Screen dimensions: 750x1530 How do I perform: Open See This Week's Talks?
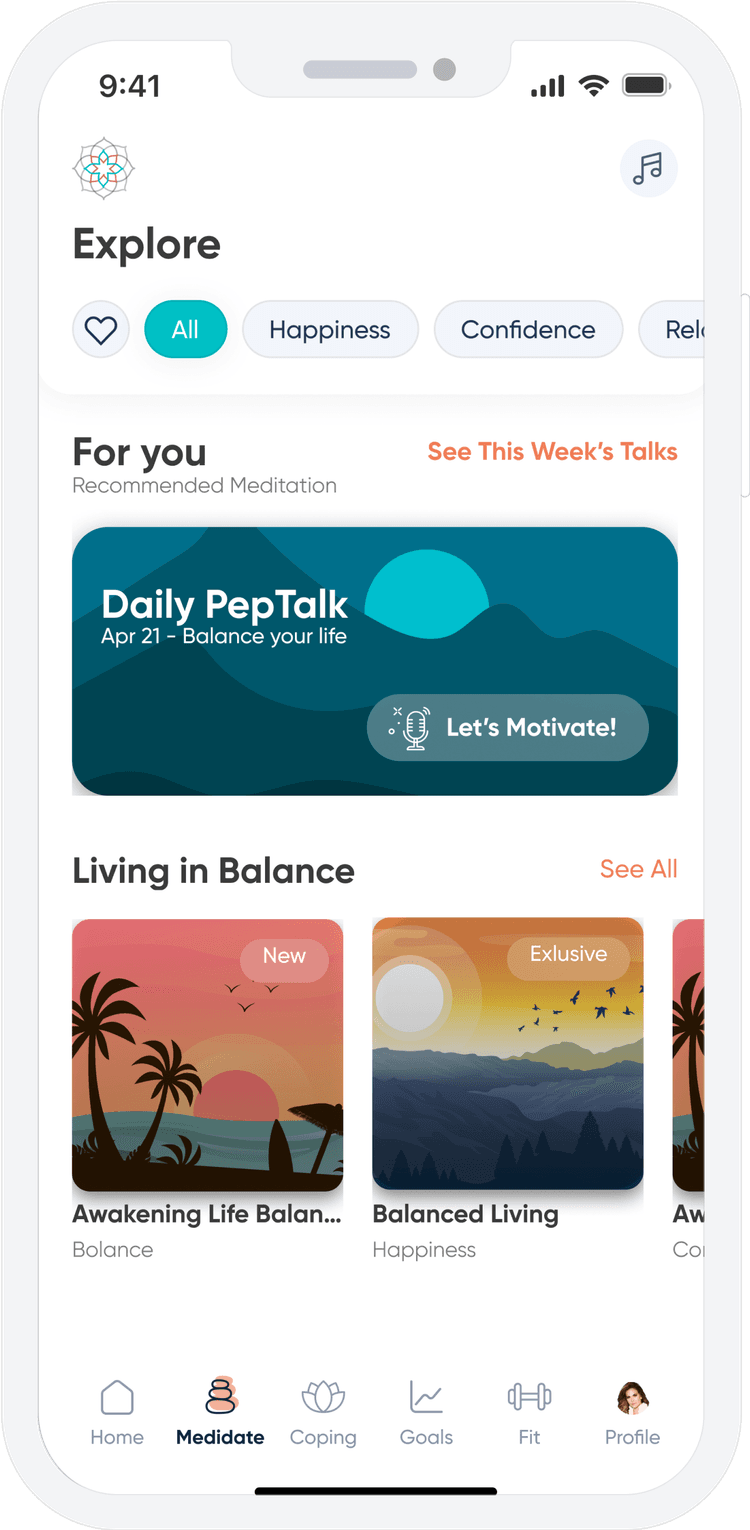(x=552, y=451)
